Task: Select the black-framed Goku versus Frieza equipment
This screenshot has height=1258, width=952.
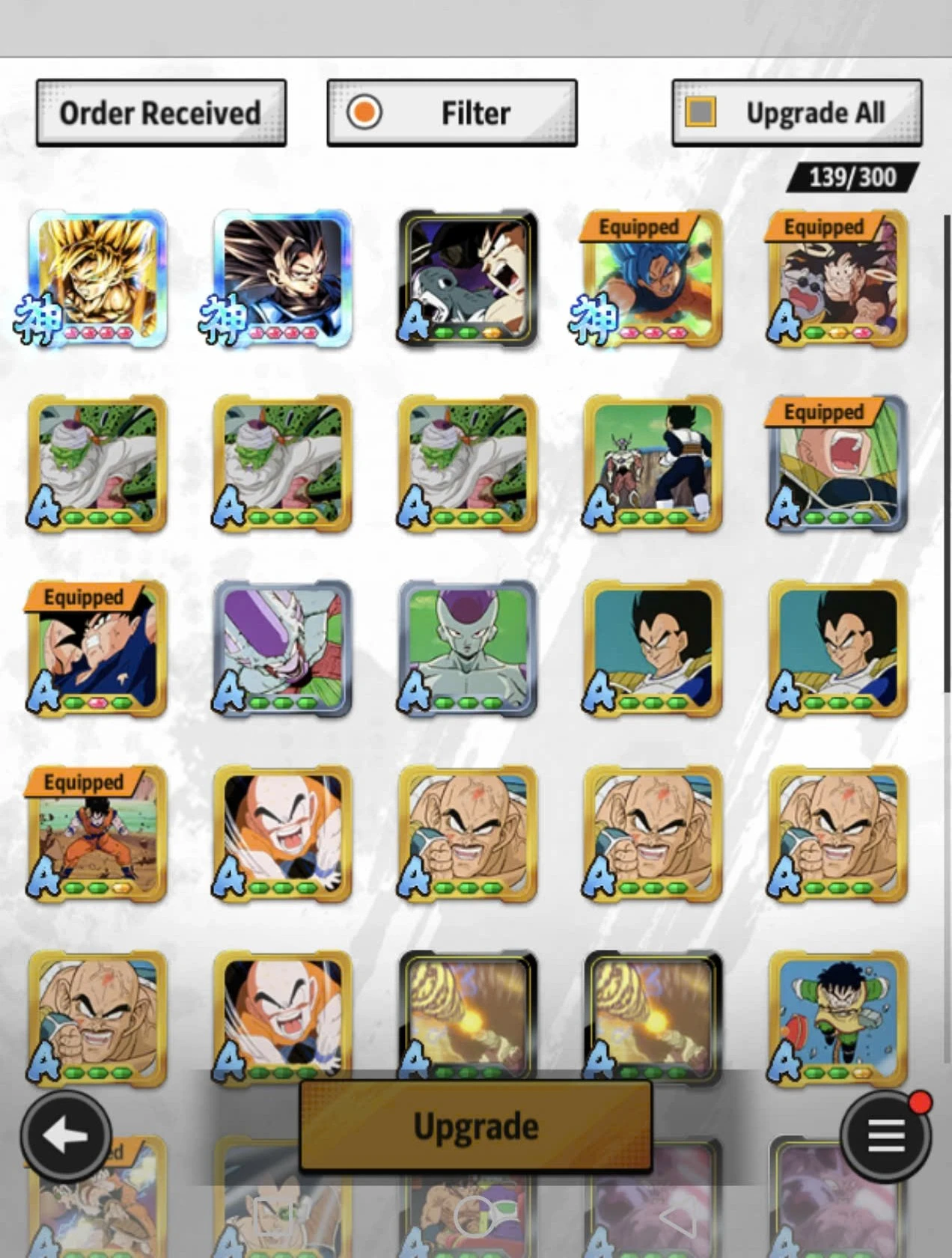Action: click(x=467, y=278)
